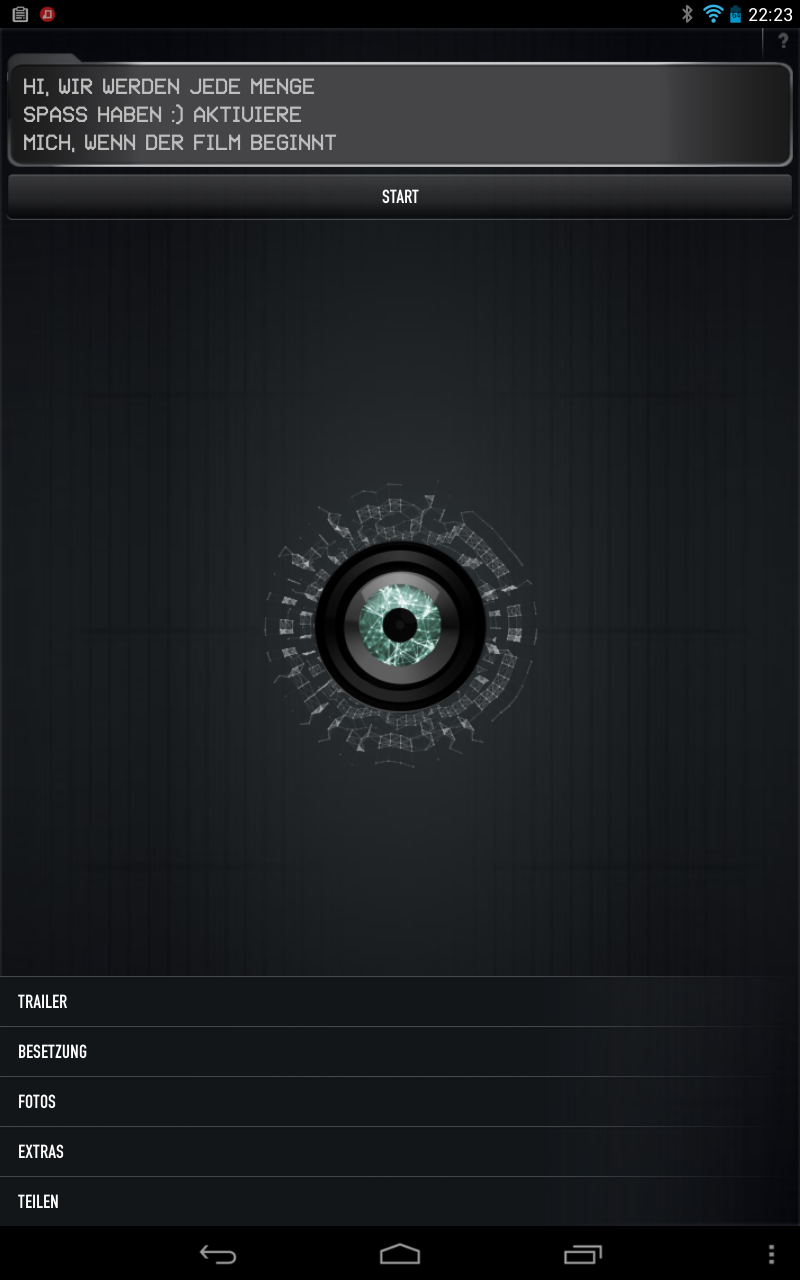Open the Besetzung cast list
This screenshot has width=800, height=1280.
click(400, 1052)
